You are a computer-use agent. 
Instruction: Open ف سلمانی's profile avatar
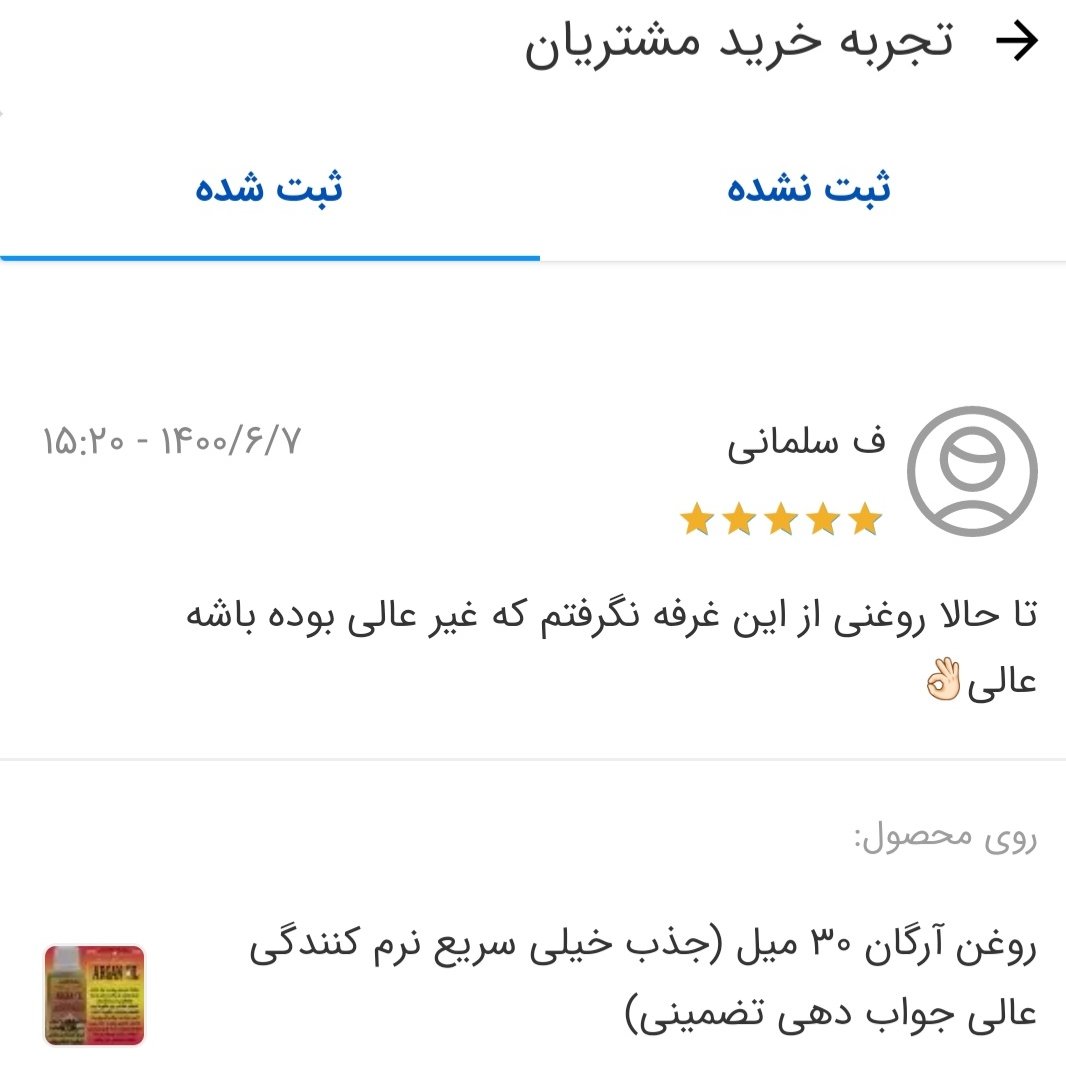[x=971, y=471]
